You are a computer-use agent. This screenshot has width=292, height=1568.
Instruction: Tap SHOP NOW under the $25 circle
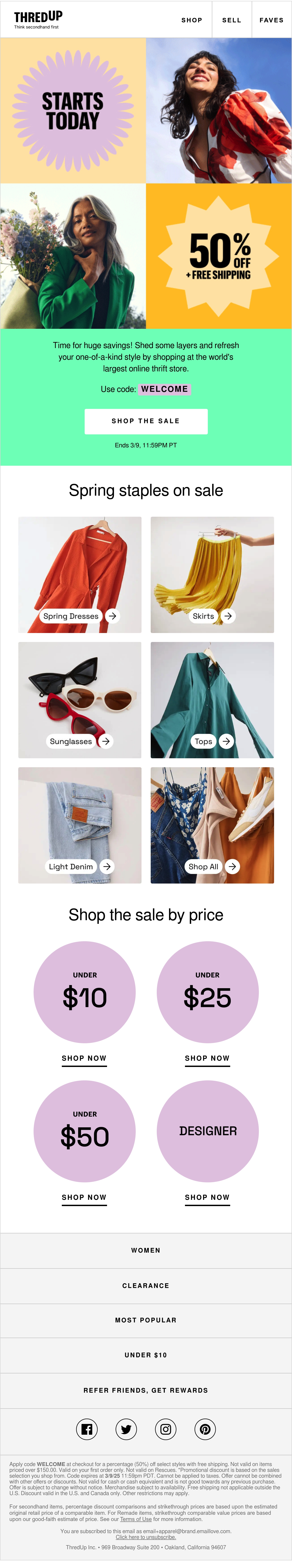click(207, 1058)
